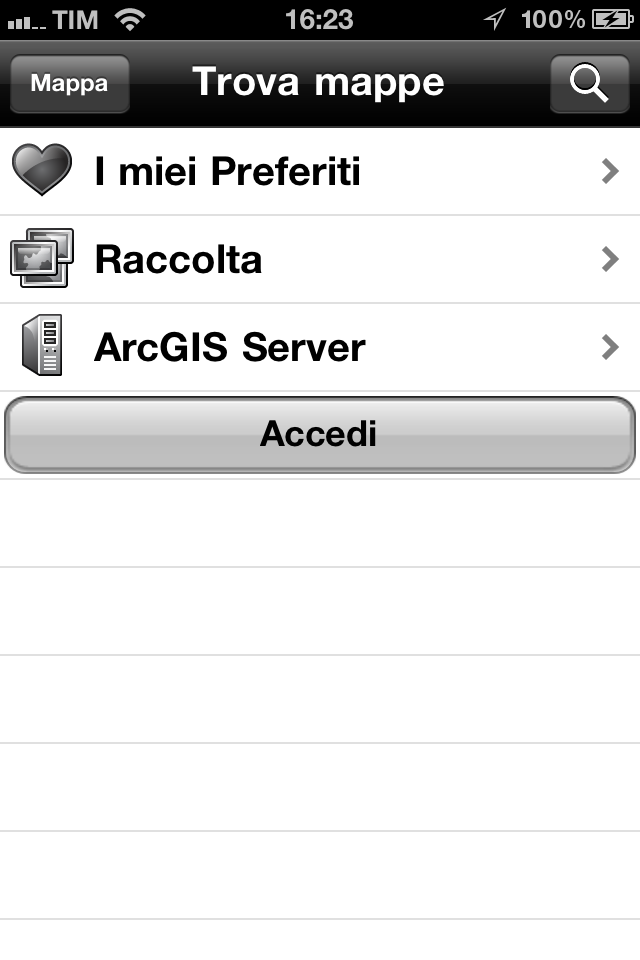
Task: Select ArcGIS Server
Action: (320, 348)
